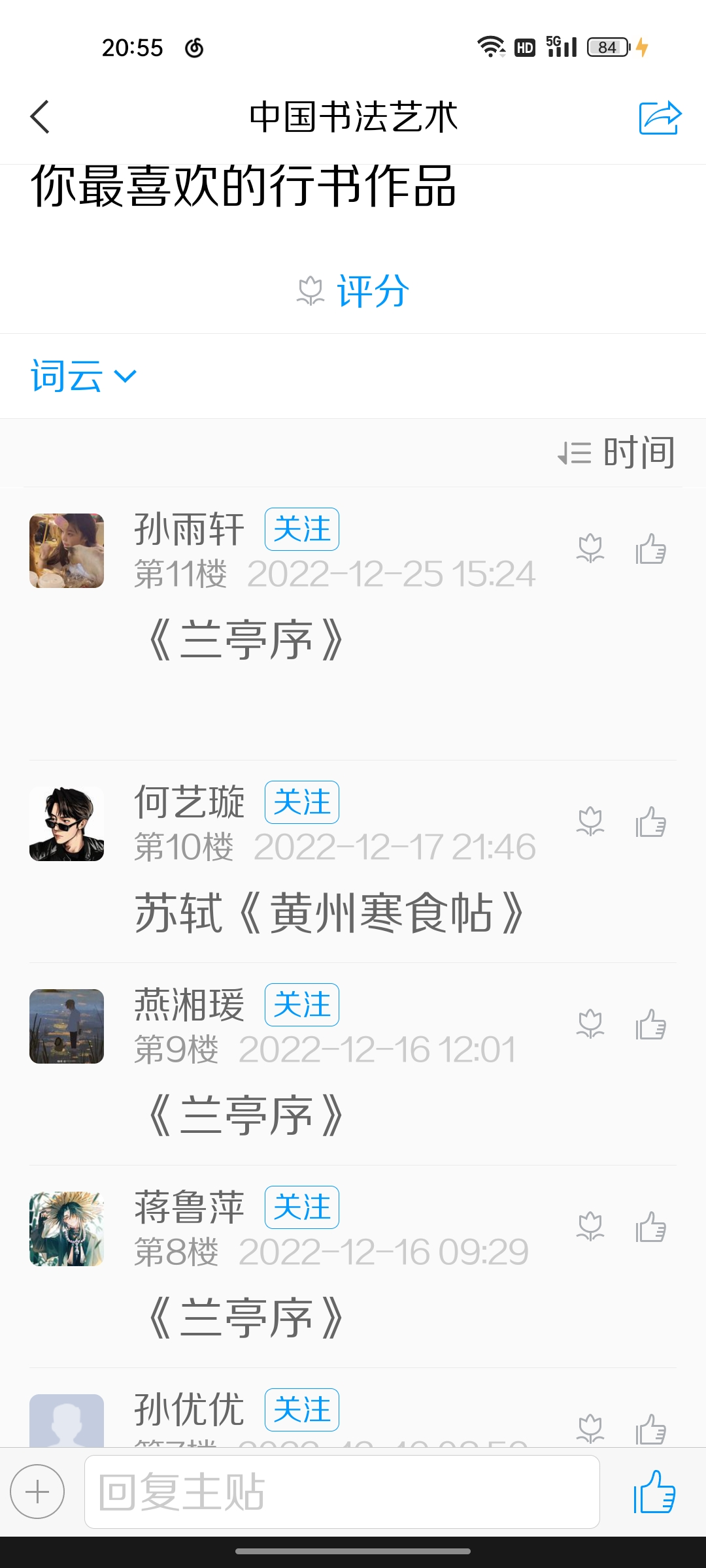Screen dimensions: 706x1568
Task: Tap 评分 to rate the main post
Action: pos(354,291)
